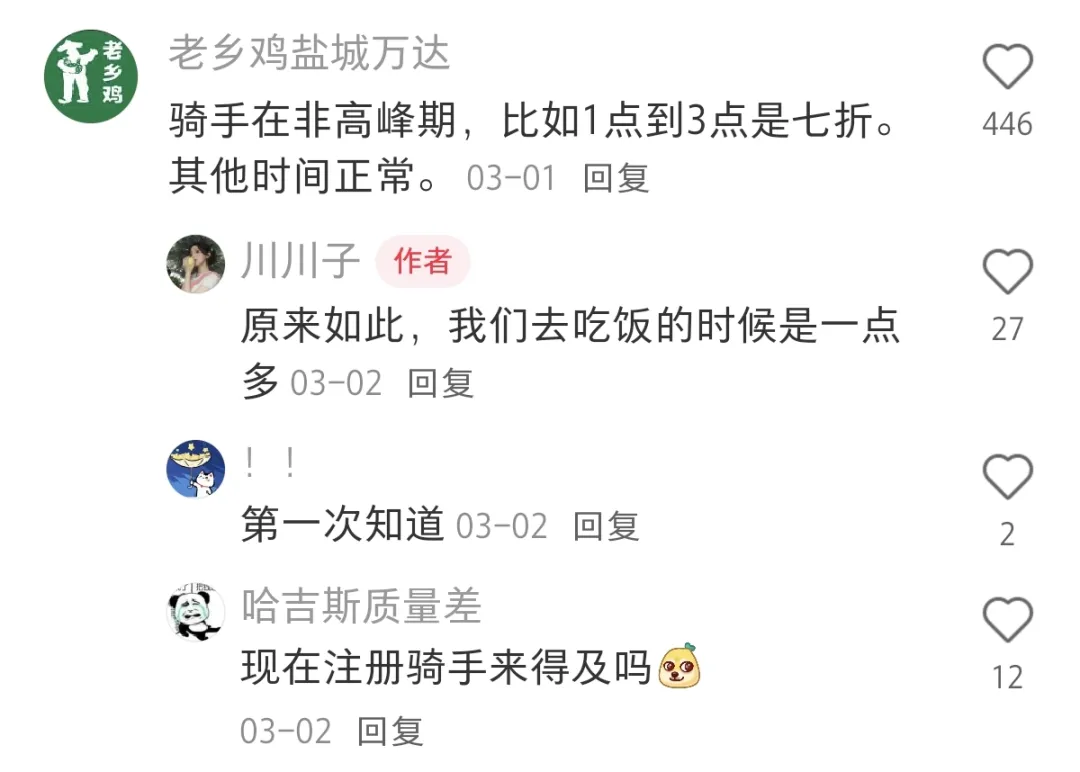Image resolution: width=1080 pixels, height=772 pixels.
Task: Tap the username 老乡鸡盐城万达
Action: tap(309, 53)
